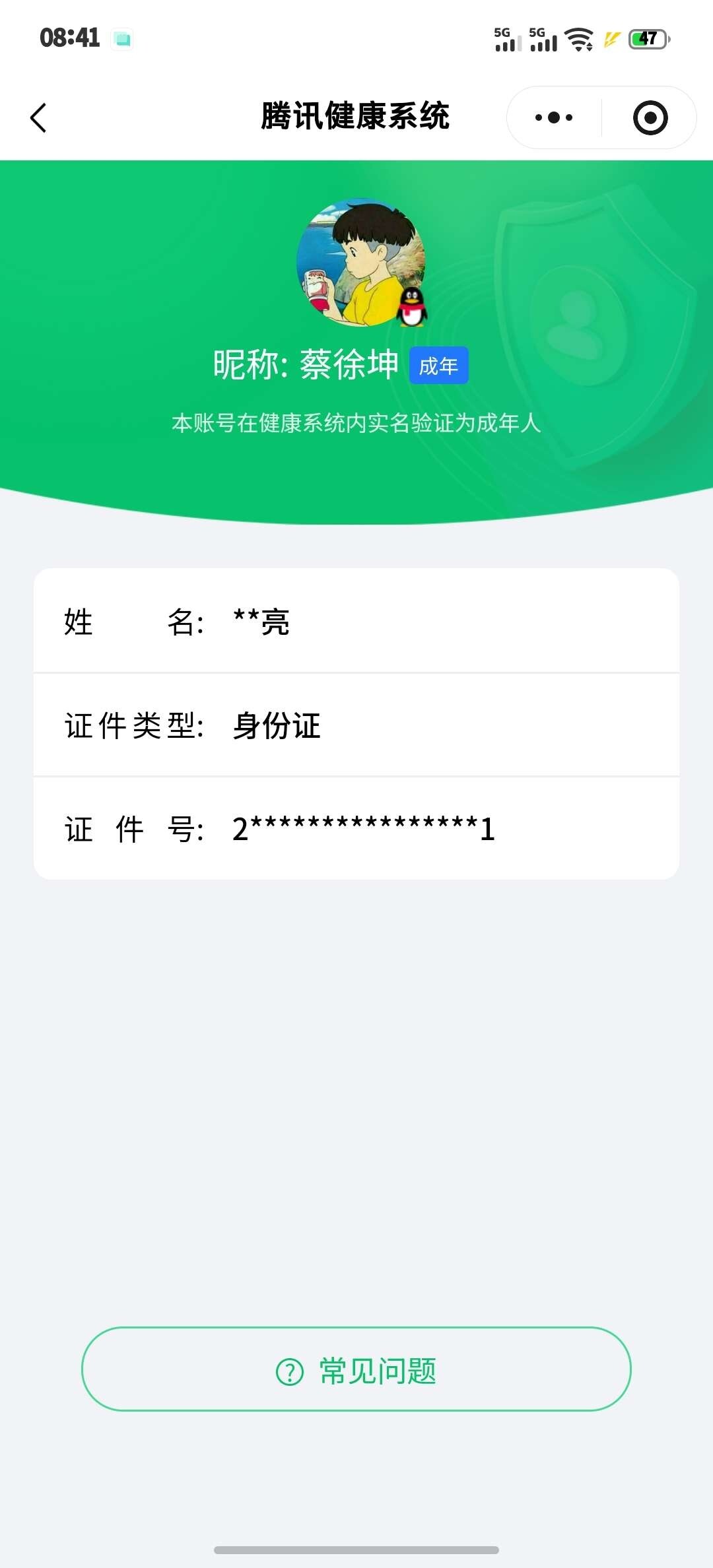713x1568 pixels.
Task: Tap the charging lightning icon in status bar
Action: [611, 40]
